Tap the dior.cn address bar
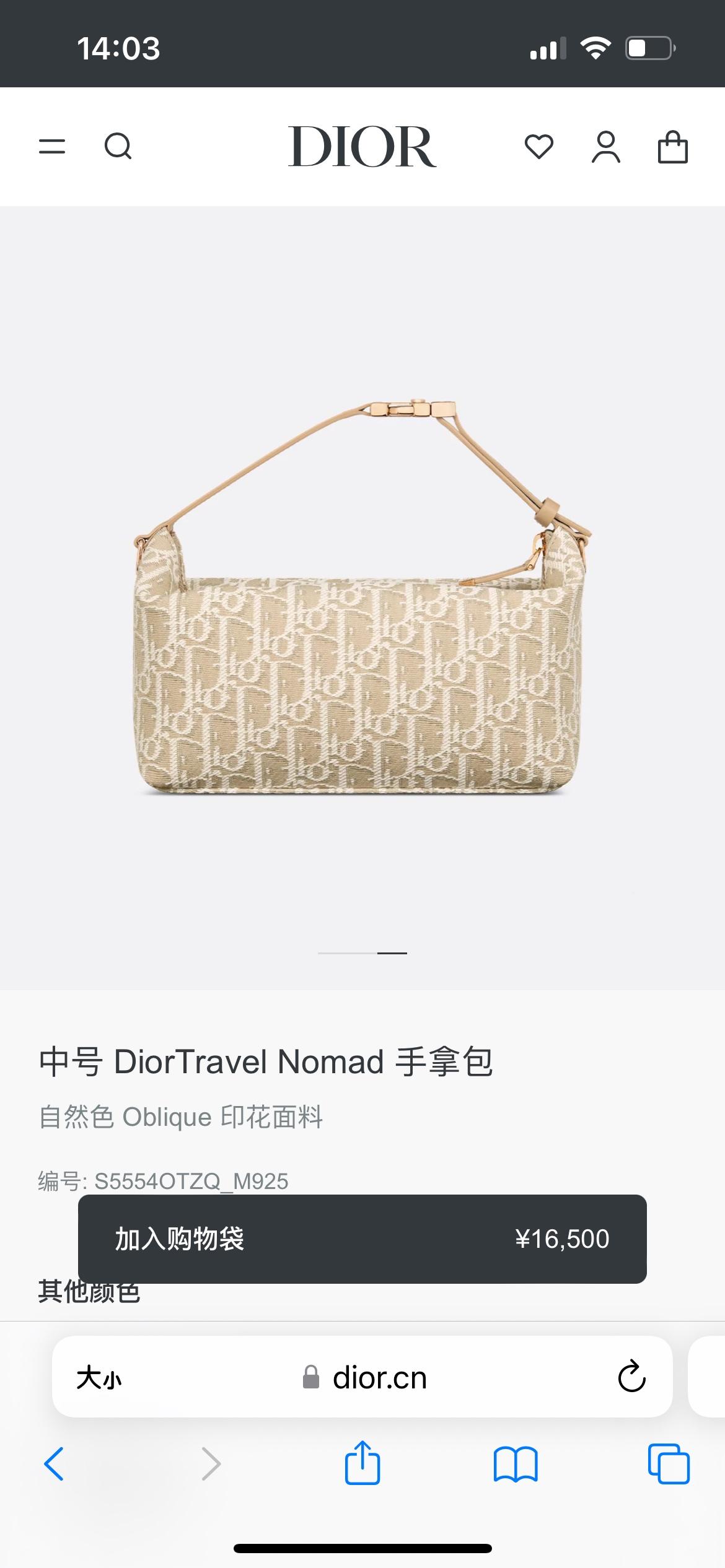 tap(378, 1378)
